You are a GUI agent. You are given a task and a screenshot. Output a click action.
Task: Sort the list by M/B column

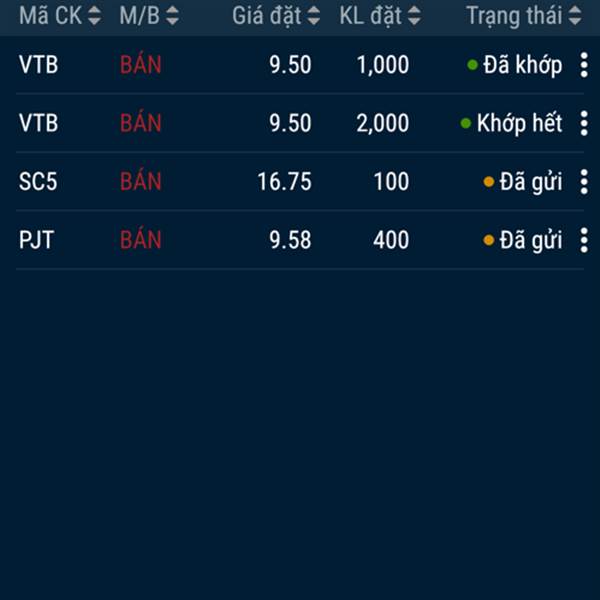point(149,16)
